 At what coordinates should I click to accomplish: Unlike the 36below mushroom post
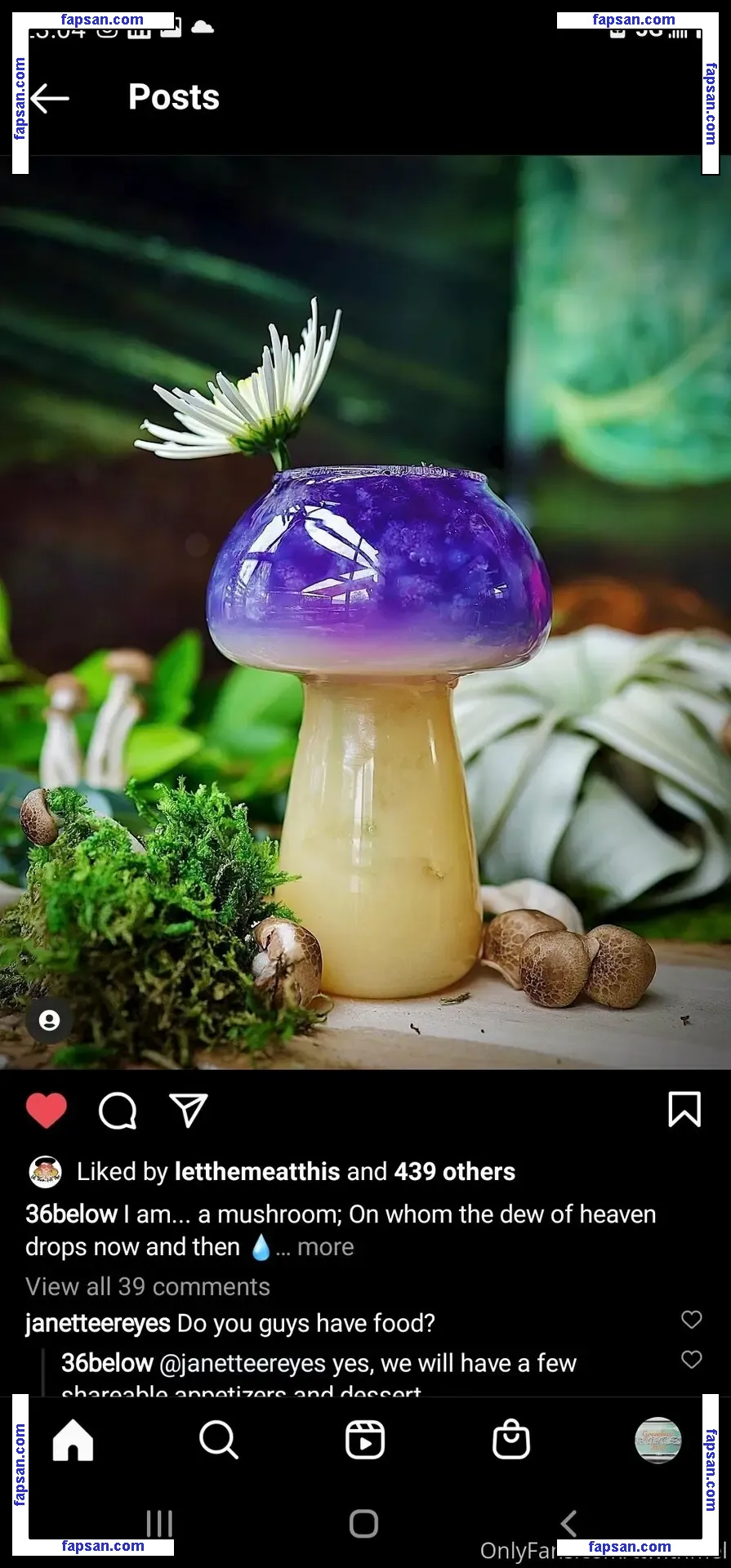click(47, 1111)
